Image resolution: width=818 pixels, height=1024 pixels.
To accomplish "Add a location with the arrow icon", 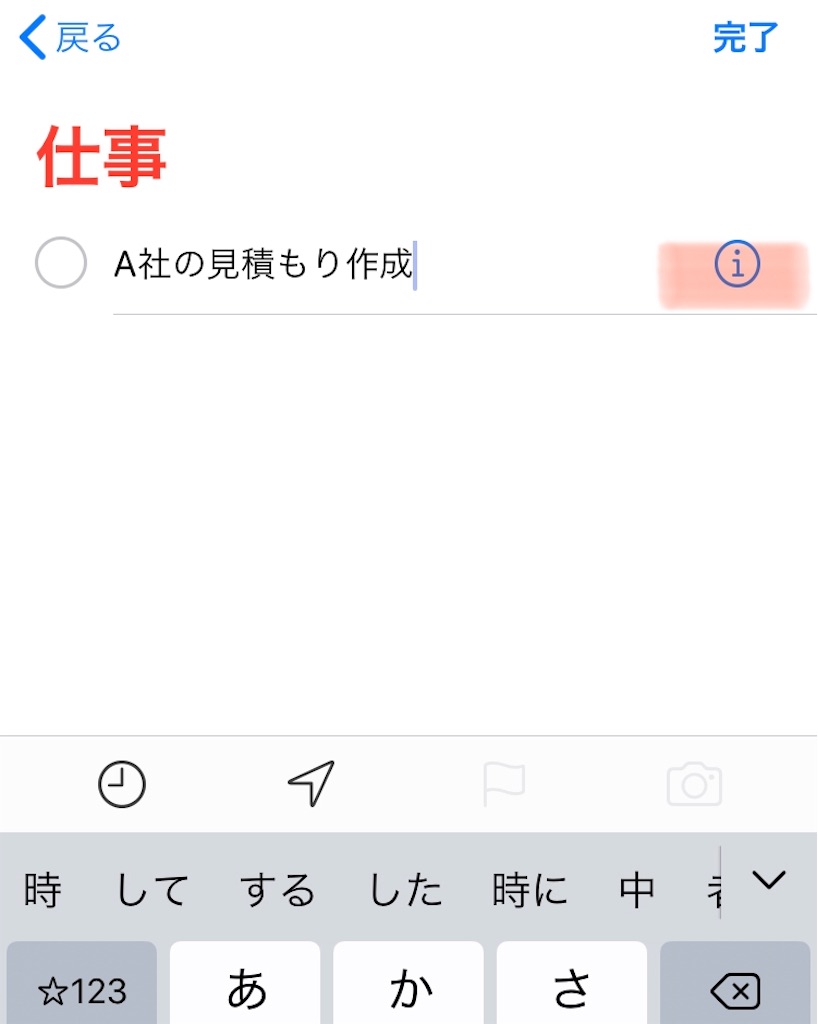I will 311,784.
